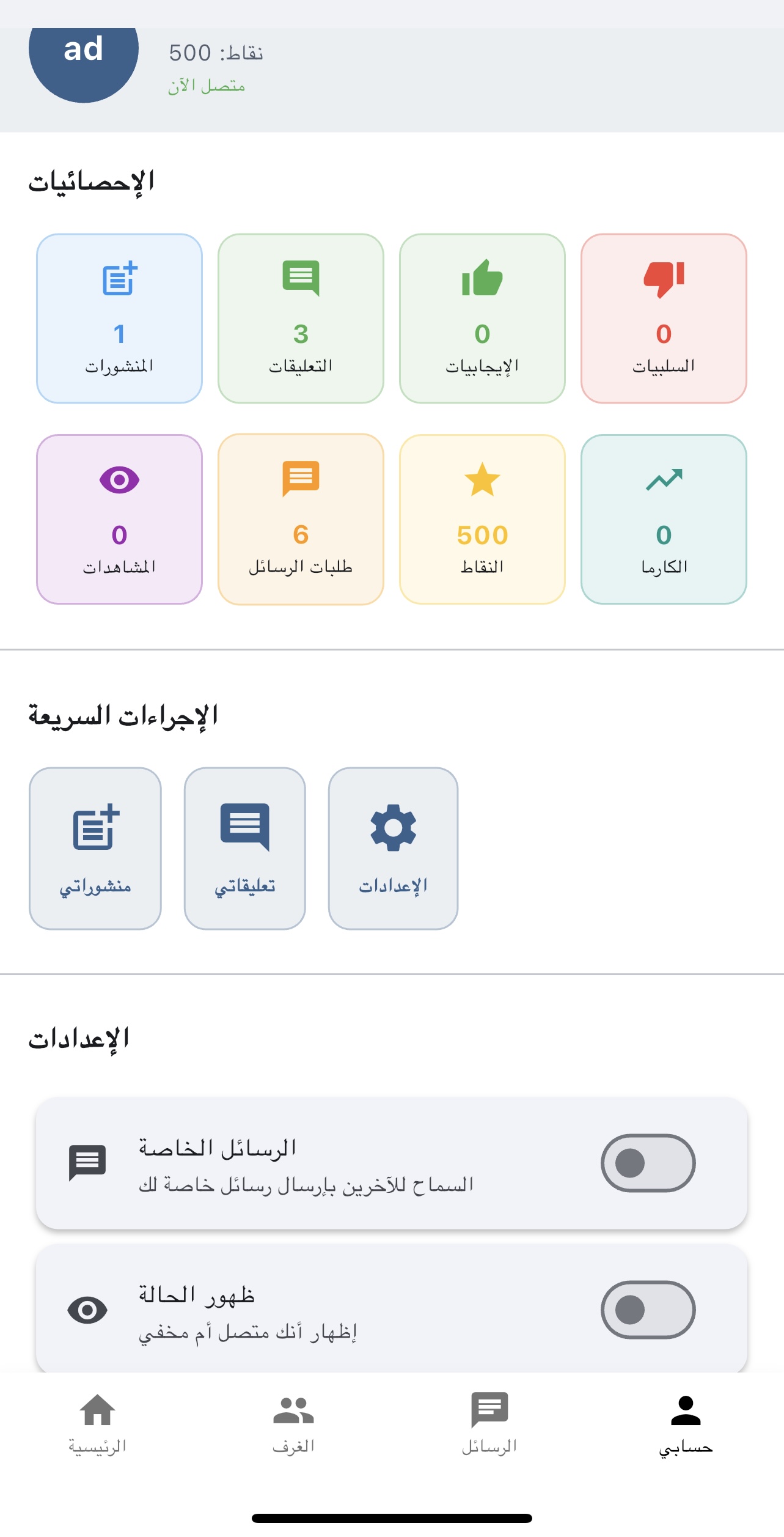Open طلبات الرسائل card
The width and height of the screenshot is (784, 1537).
click(301, 519)
